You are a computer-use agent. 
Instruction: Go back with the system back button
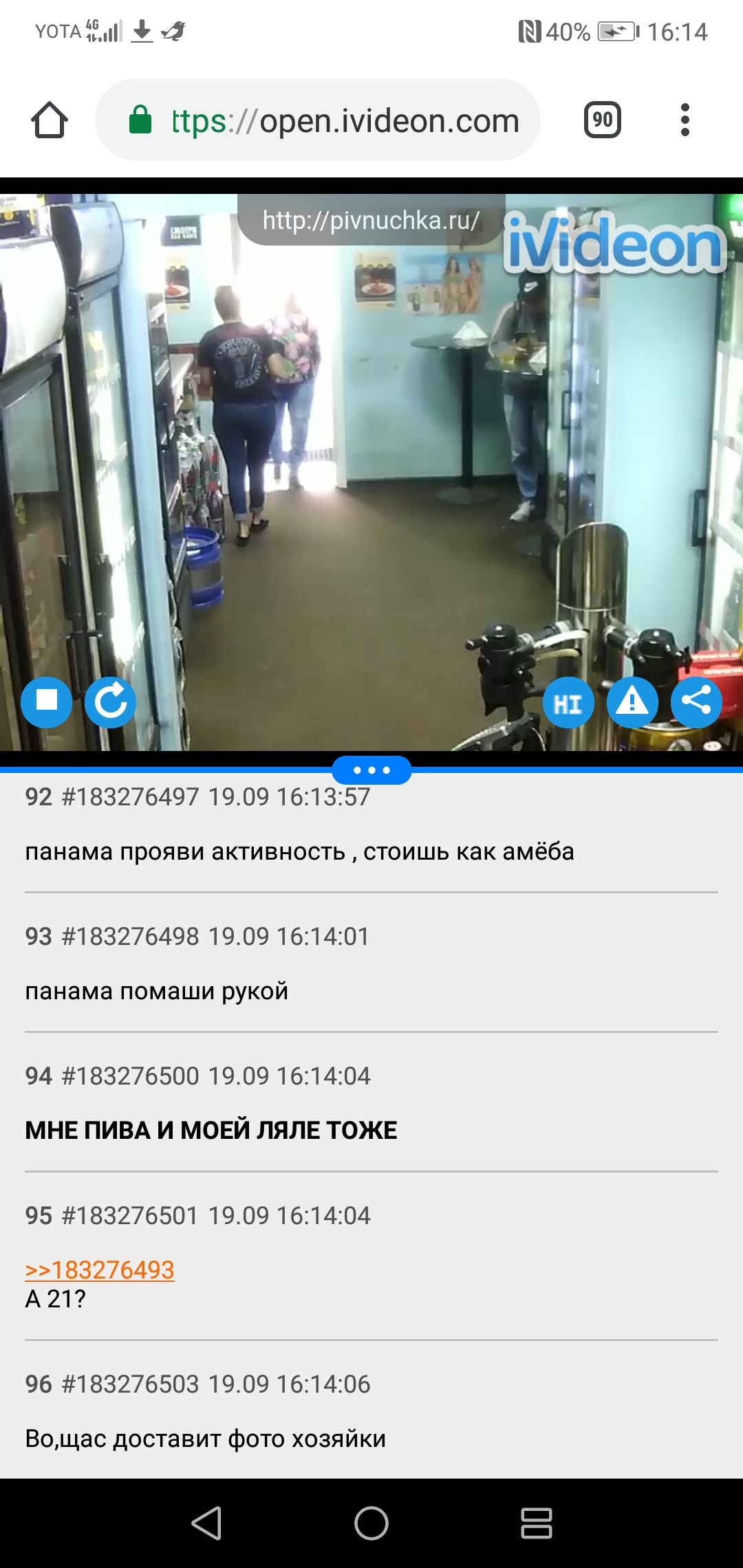(206, 1523)
